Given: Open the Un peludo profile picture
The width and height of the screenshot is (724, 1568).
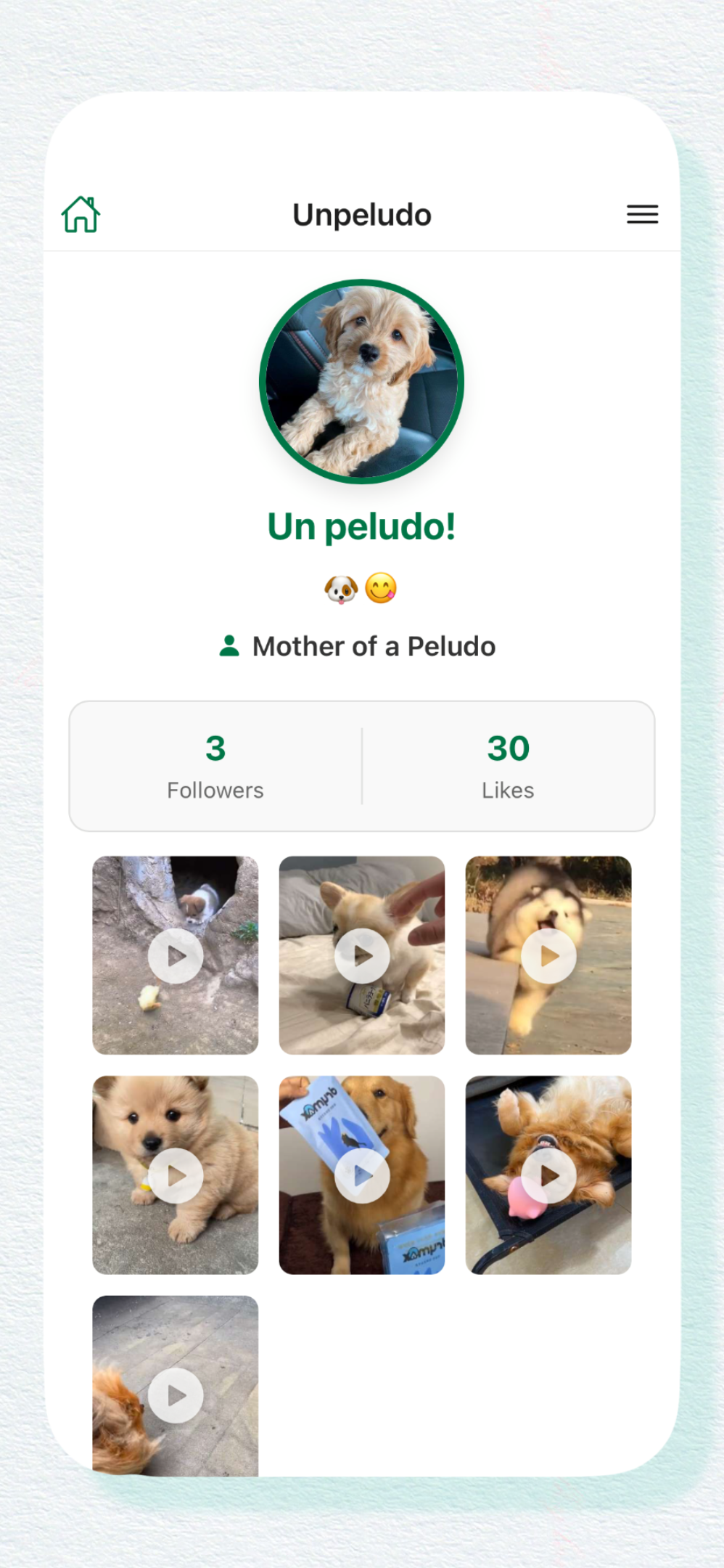Looking at the screenshot, I should (362, 382).
